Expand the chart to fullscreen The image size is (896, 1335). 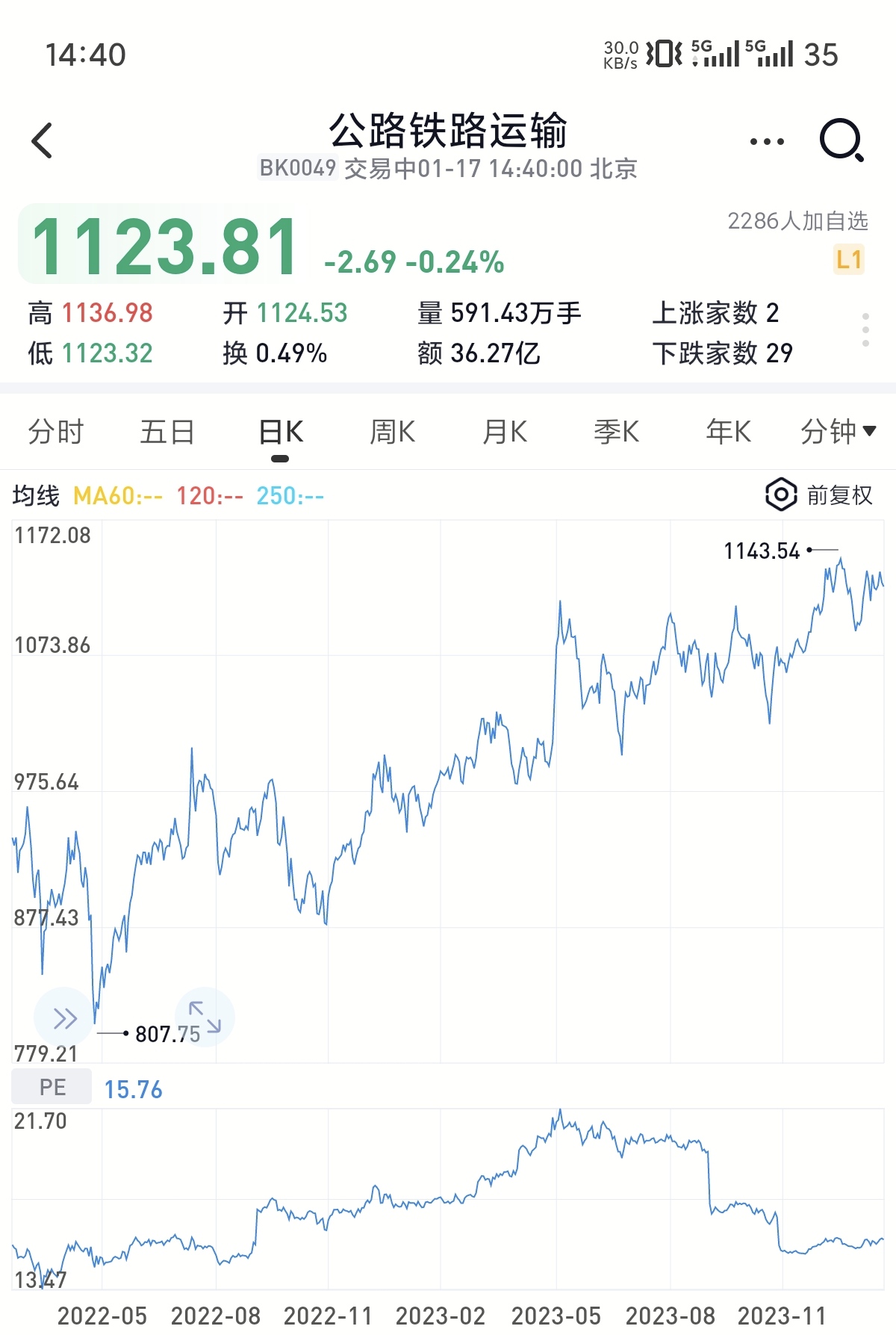click(x=205, y=1017)
